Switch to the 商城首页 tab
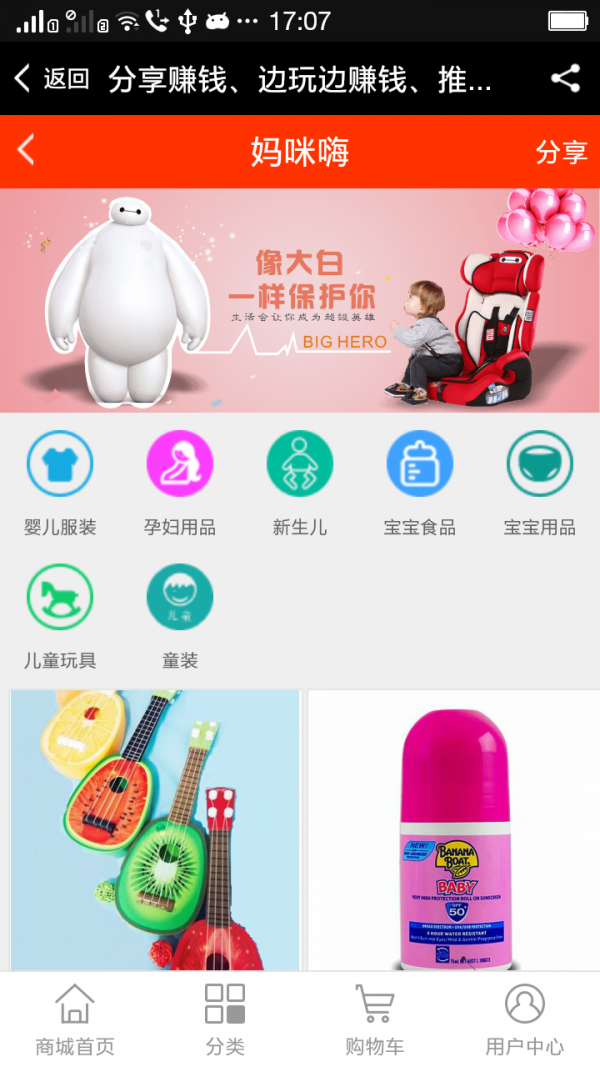This screenshot has height=1067, width=600. coord(75,1019)
